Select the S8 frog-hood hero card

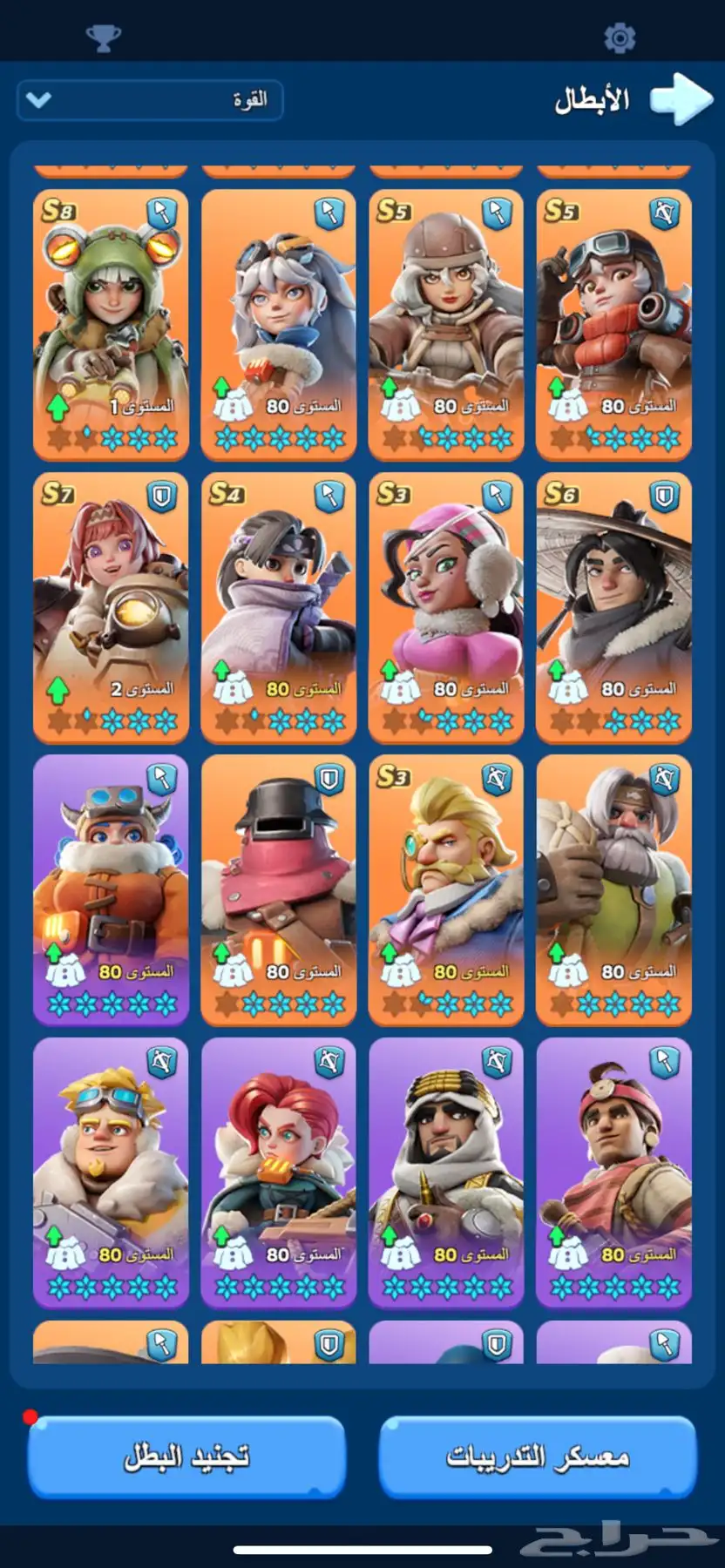coord(111,324)
